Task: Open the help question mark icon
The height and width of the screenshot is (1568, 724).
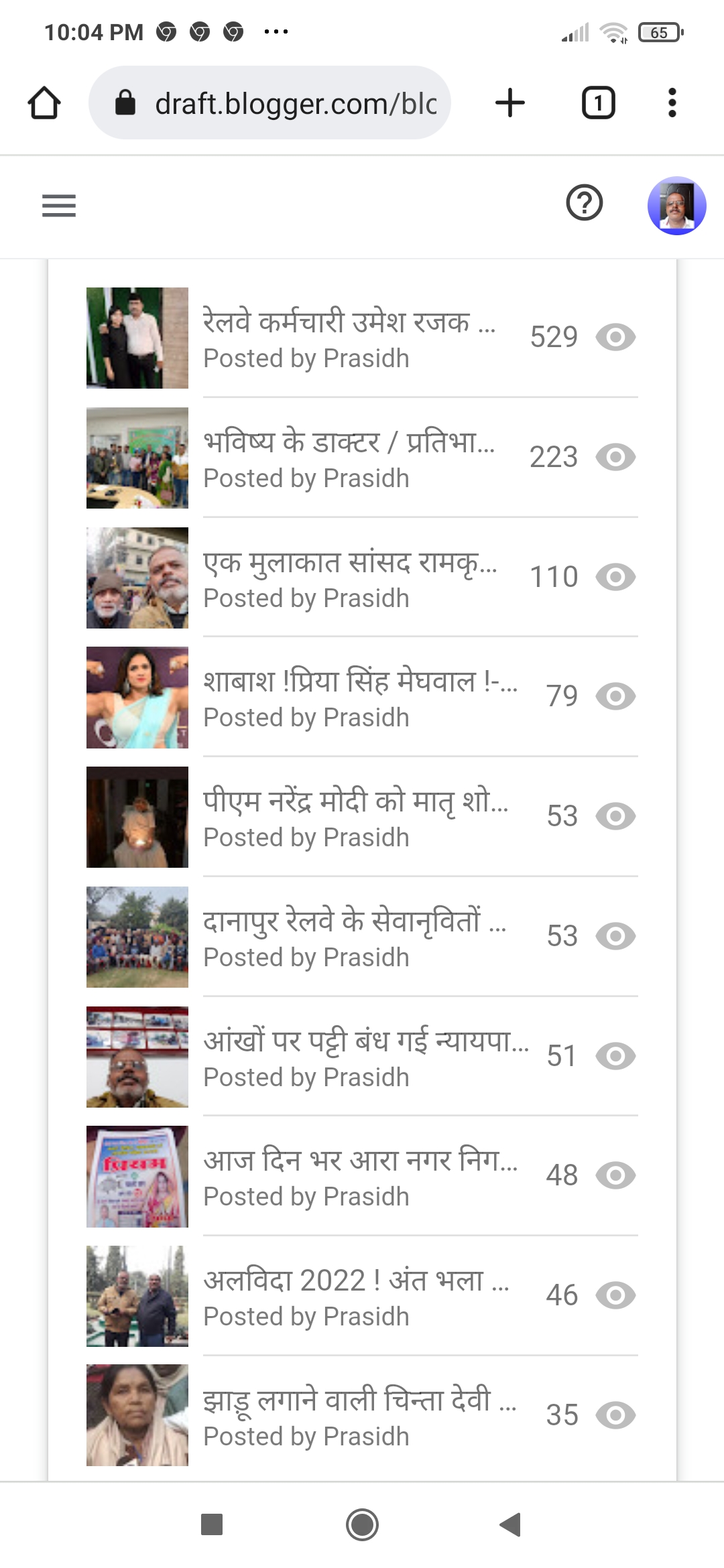Action: 585,204
